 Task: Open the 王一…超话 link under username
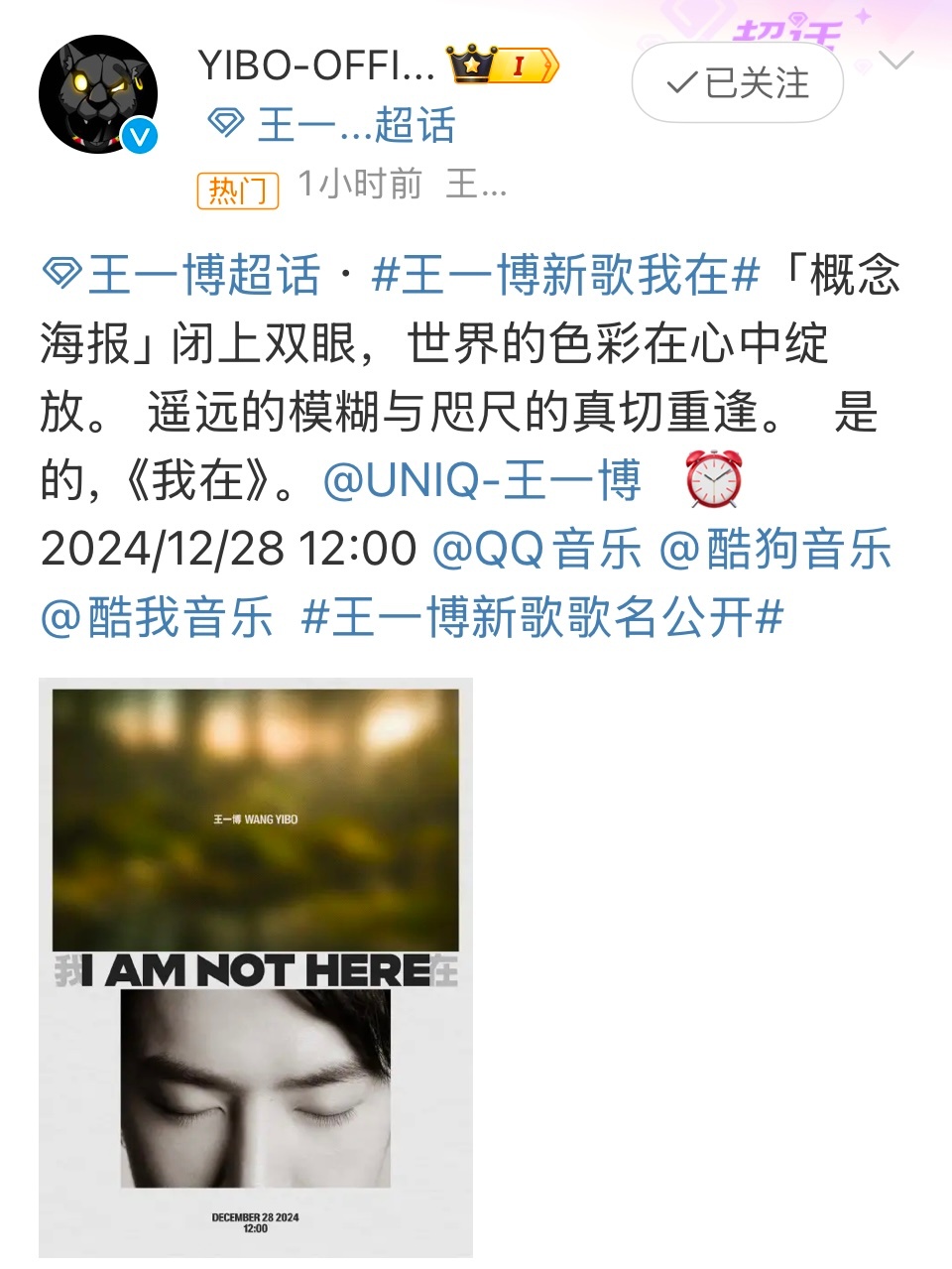333,126
